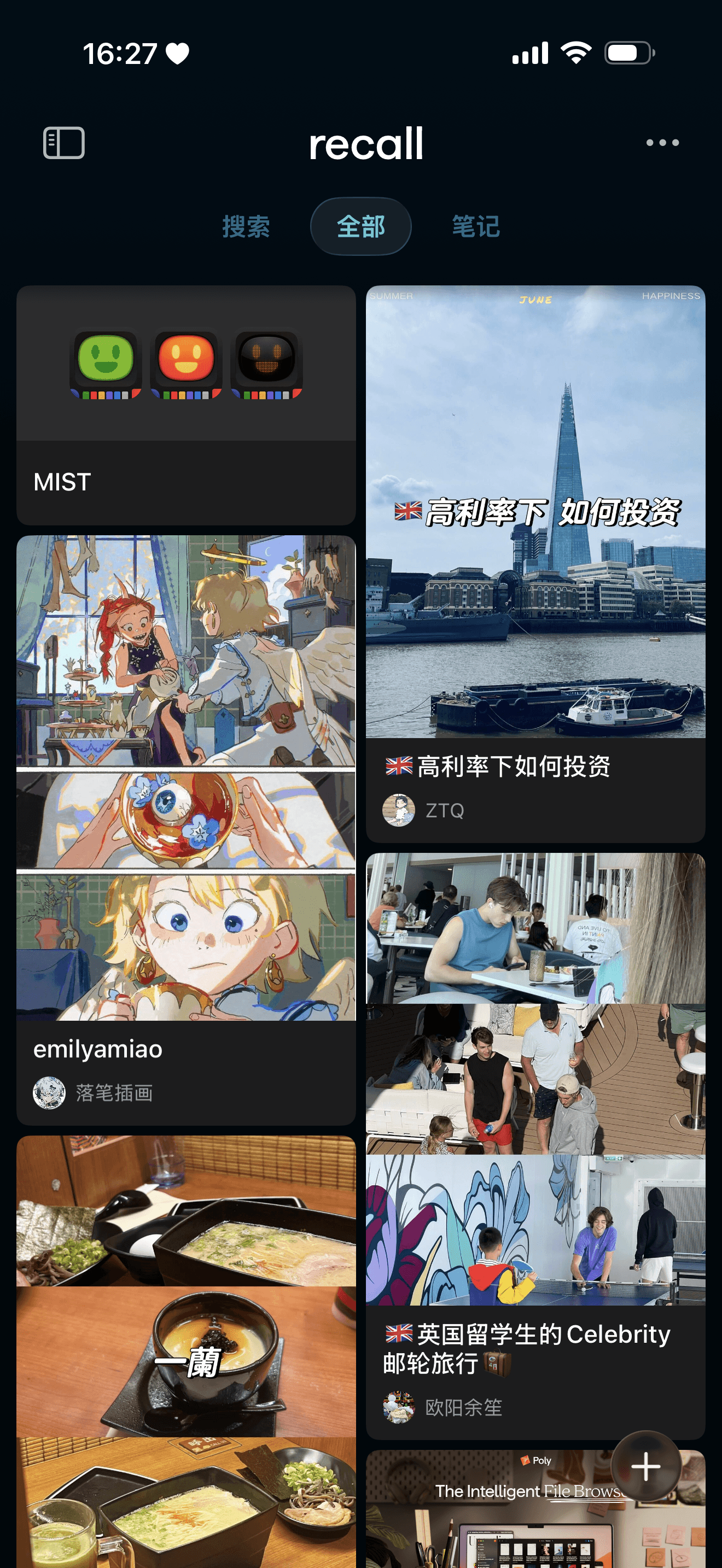Open the 一蘭 ramen photo card
722x1568 pixels.
[x=185, y=1351]
